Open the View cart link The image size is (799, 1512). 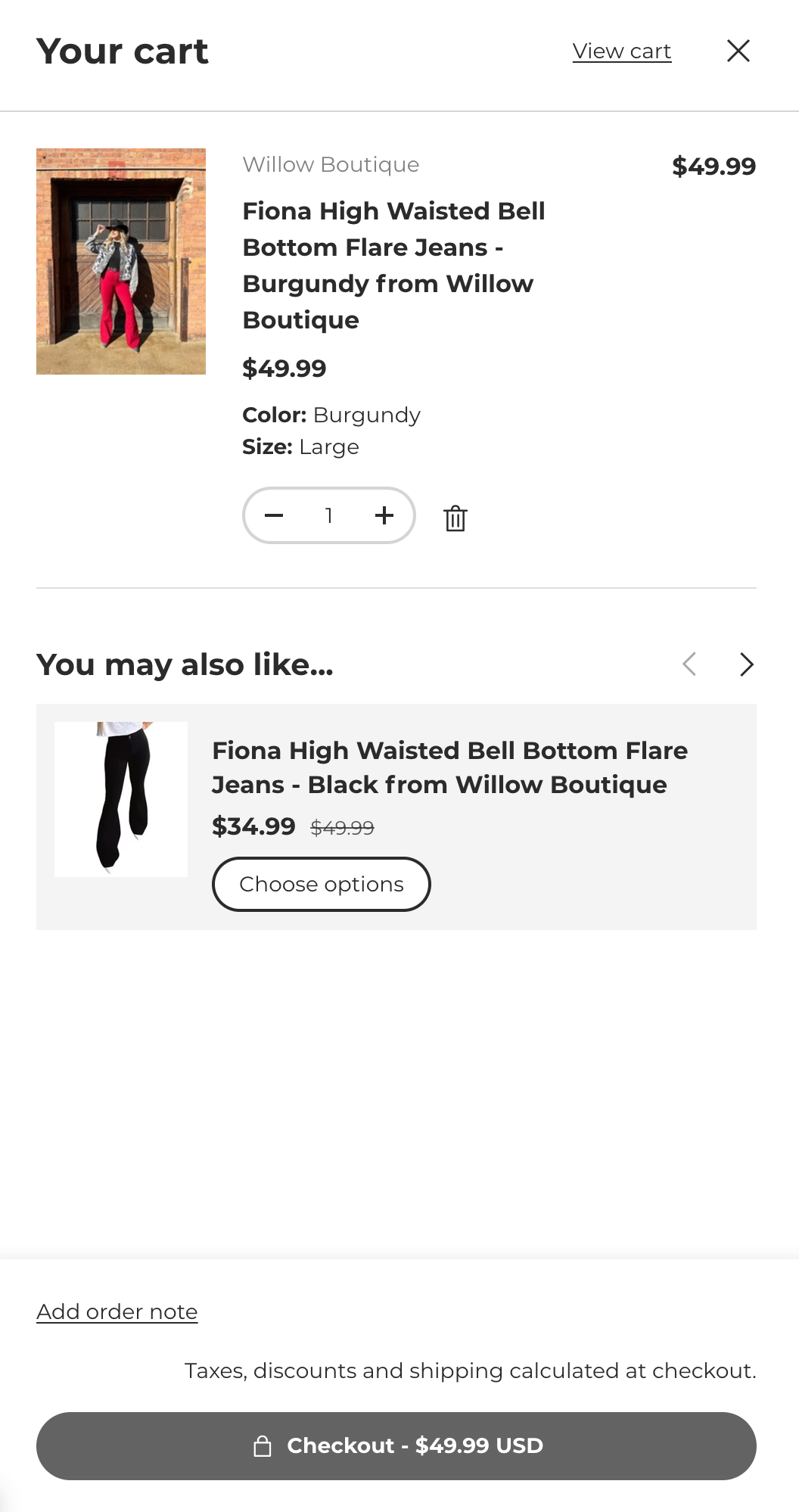[622, 51]
